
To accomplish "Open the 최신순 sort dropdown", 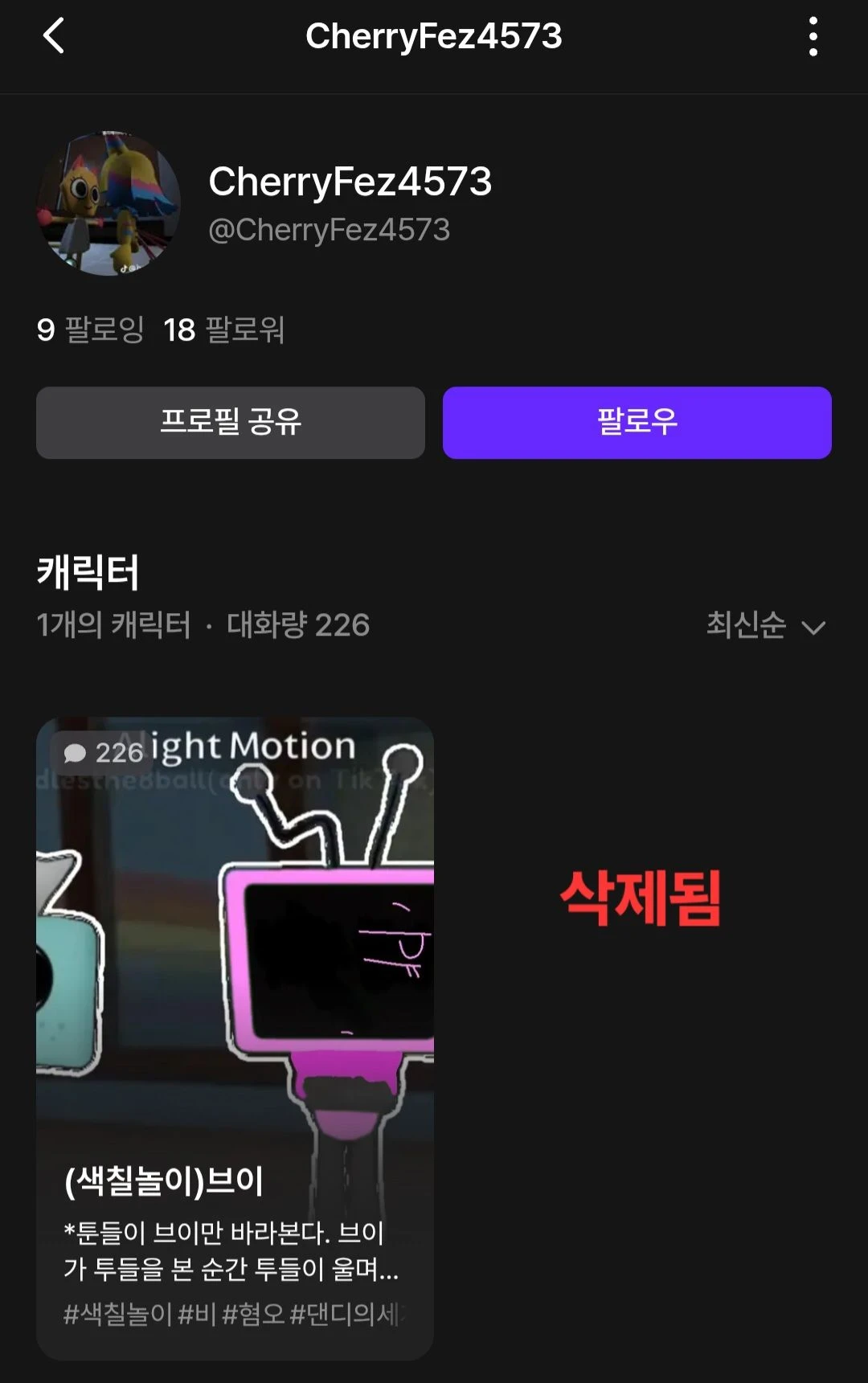I will (x=765, y=625).
